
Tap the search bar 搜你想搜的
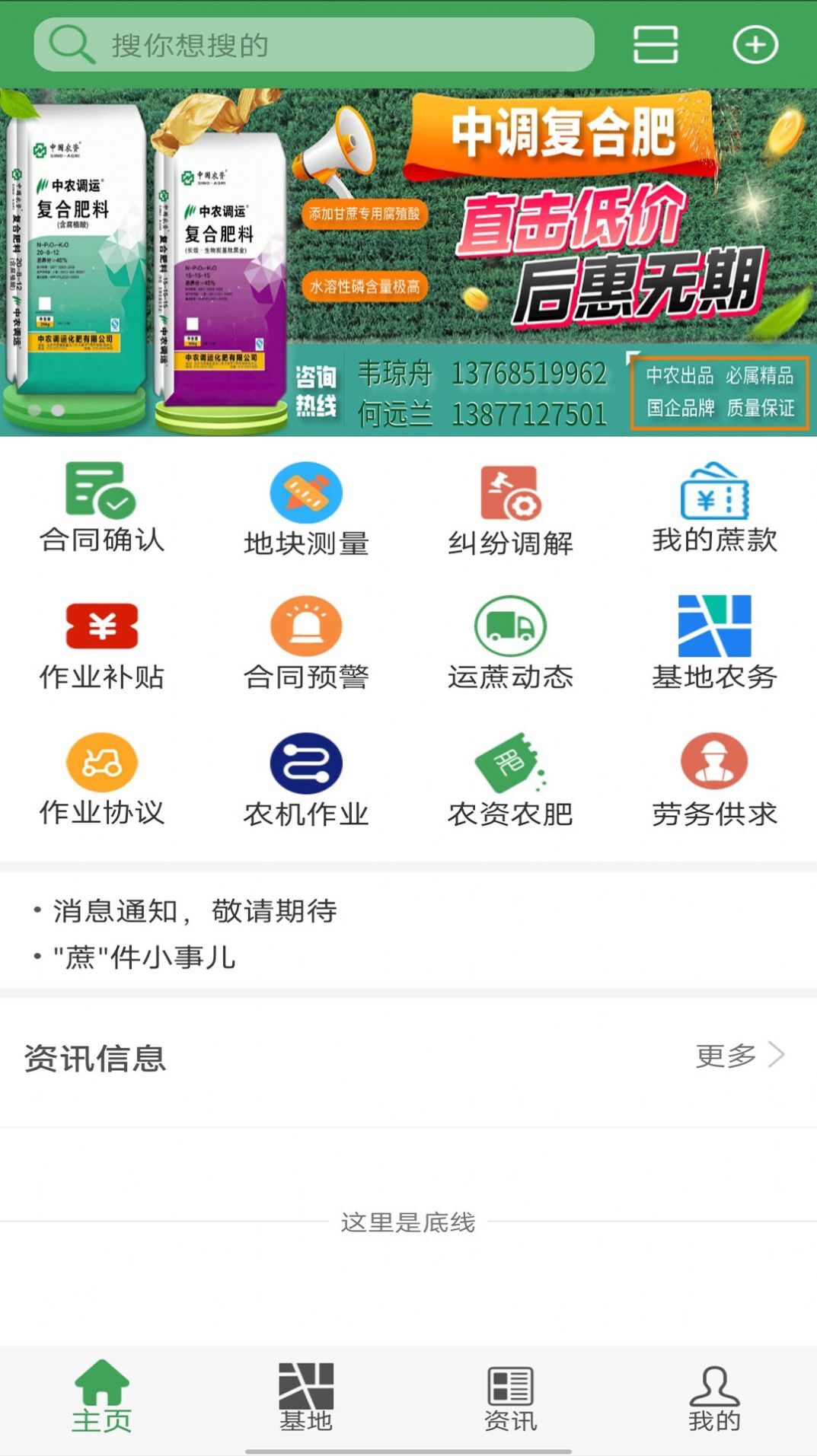pos(312,46)
